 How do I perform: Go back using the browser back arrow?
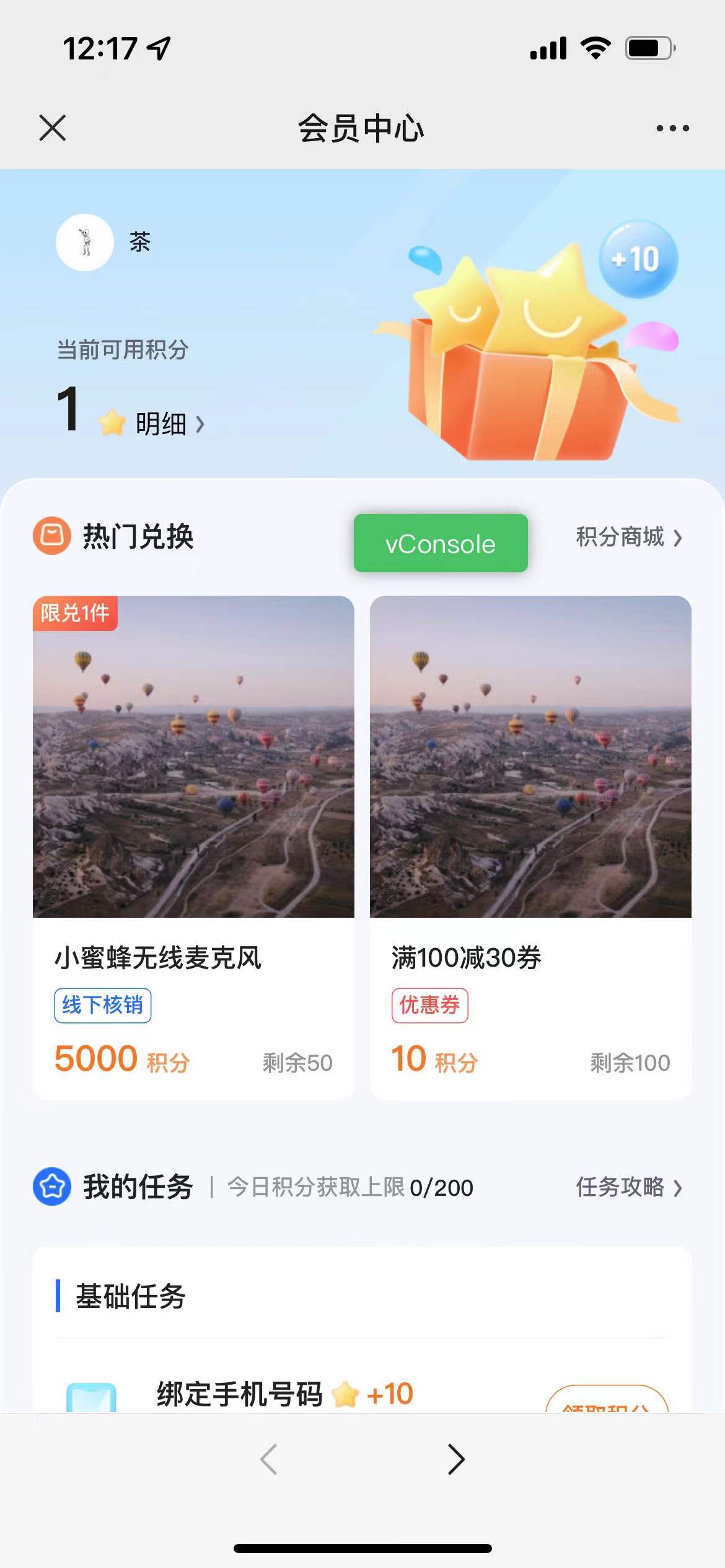click(269, 1460)
